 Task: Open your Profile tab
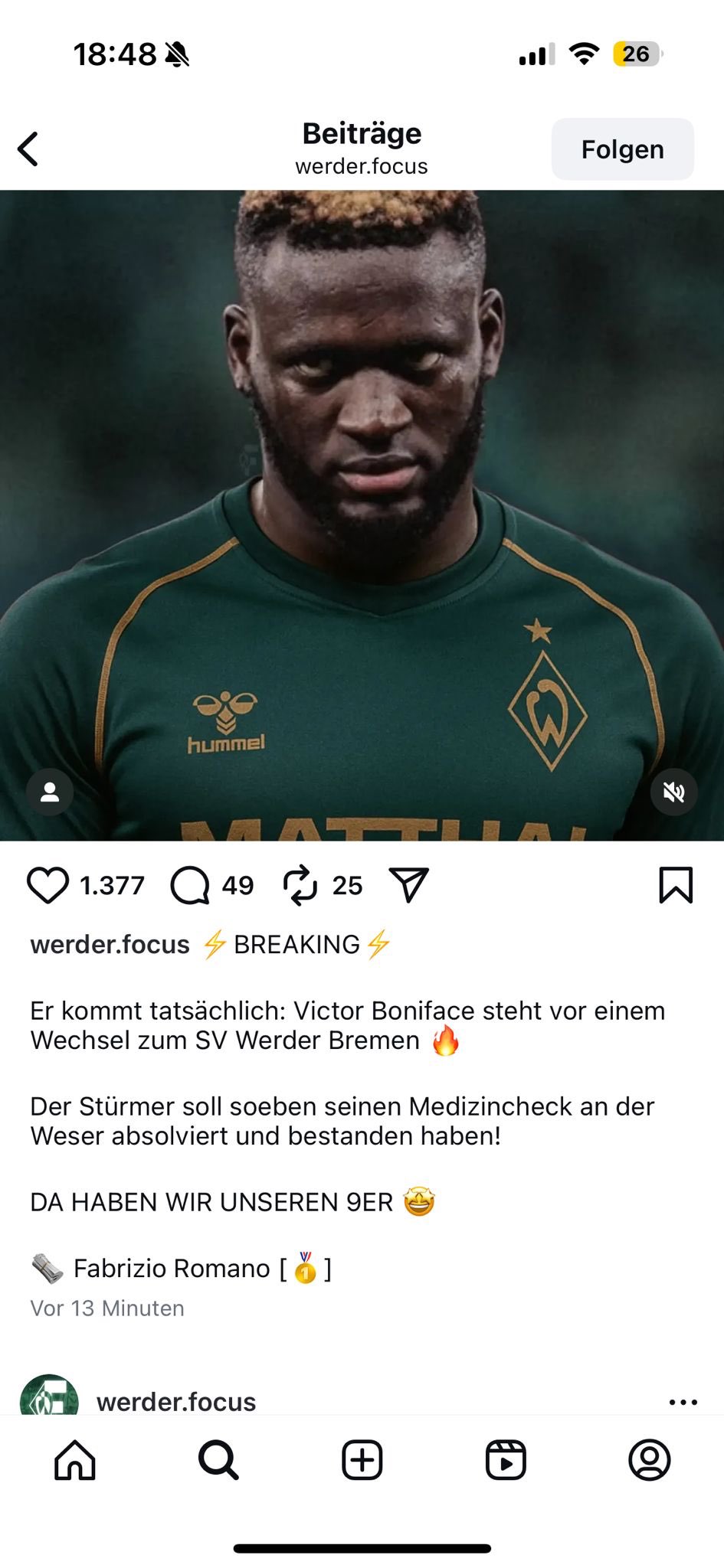(x=649, y=1460)
